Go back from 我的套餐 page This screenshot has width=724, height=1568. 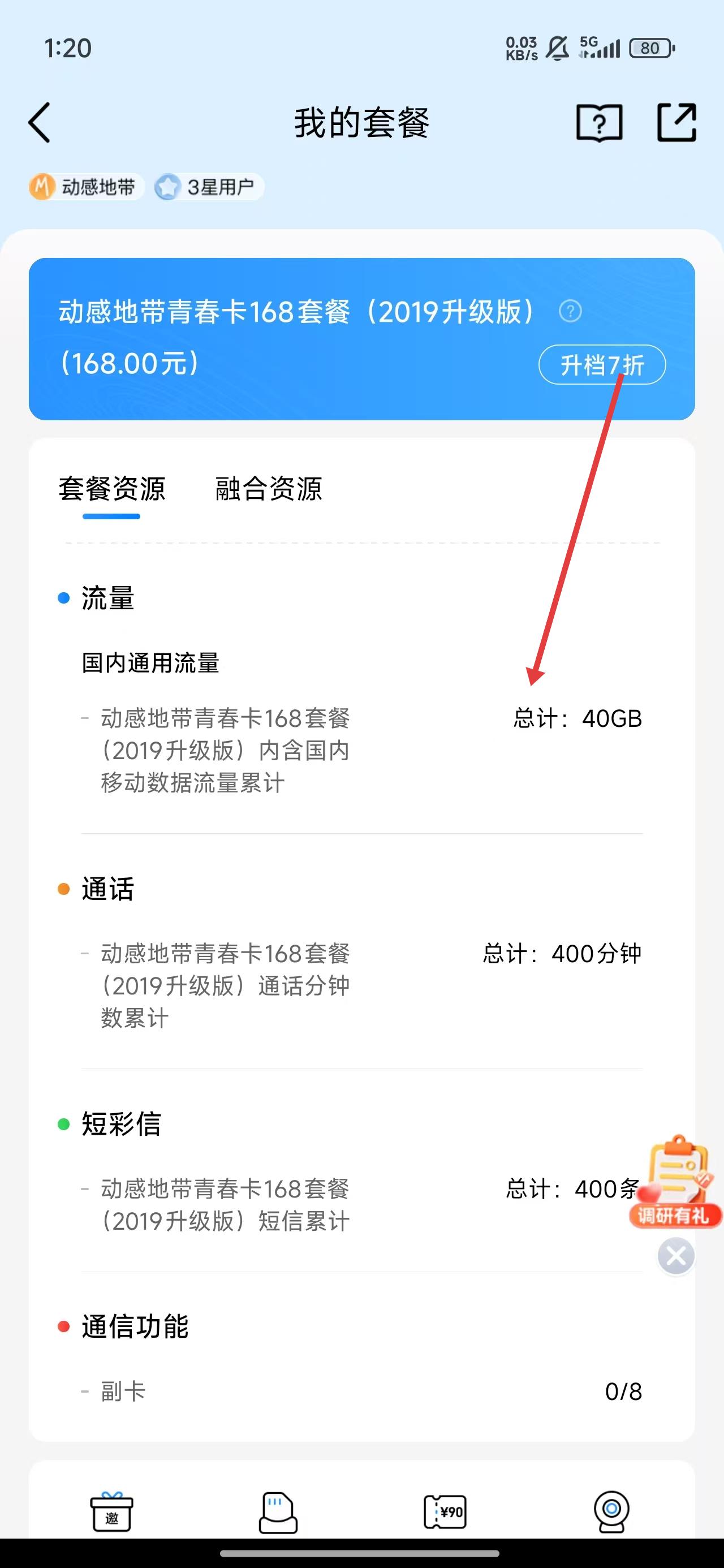click(40, 122)
